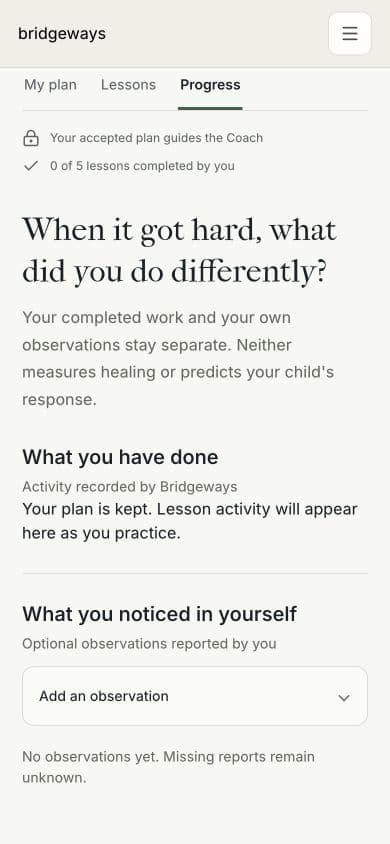Screen dimensions: 390x844
Task: Open the hamburger menu button
Action: [350, 33]
